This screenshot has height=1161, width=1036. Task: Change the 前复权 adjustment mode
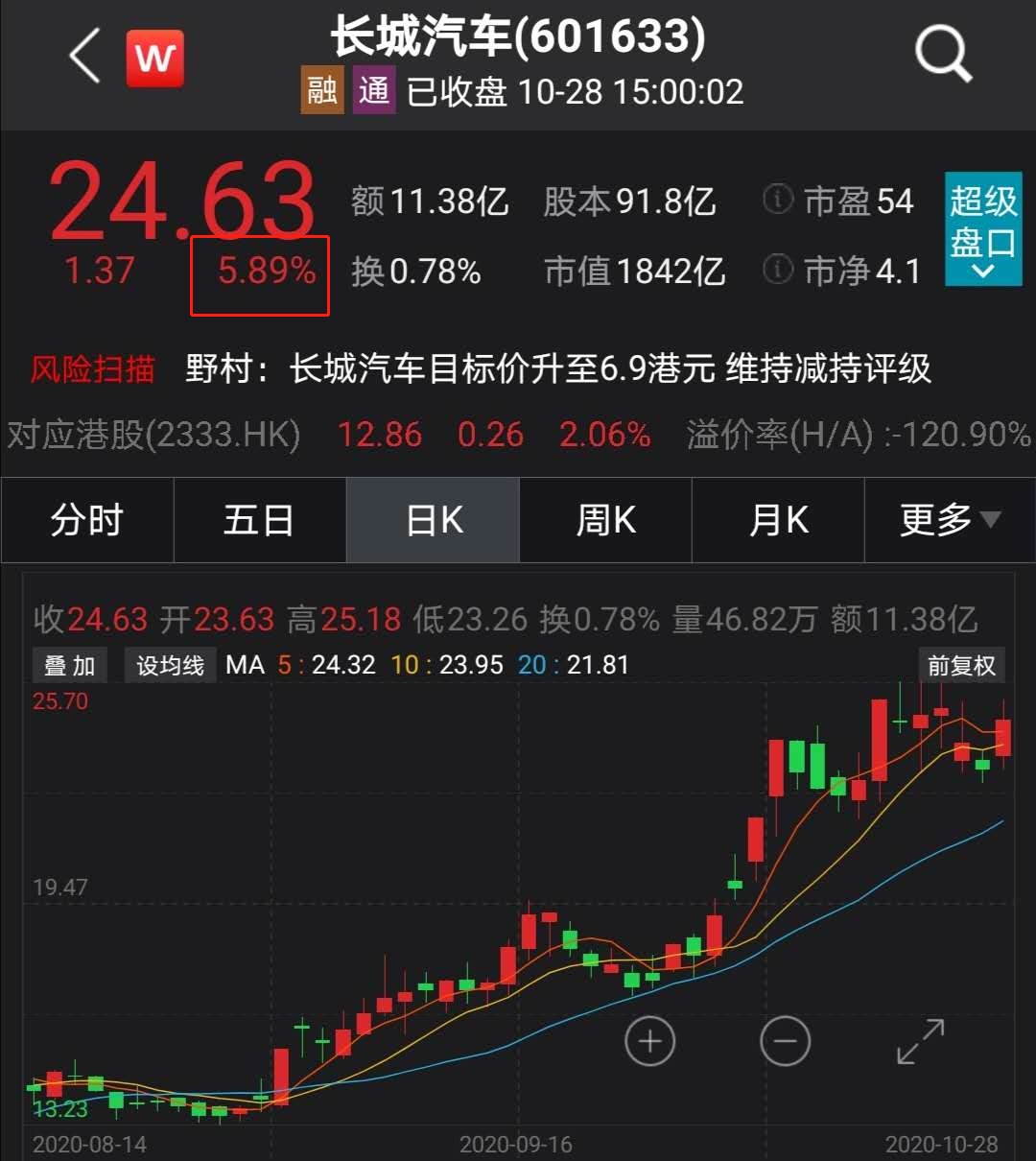(960, 665)
